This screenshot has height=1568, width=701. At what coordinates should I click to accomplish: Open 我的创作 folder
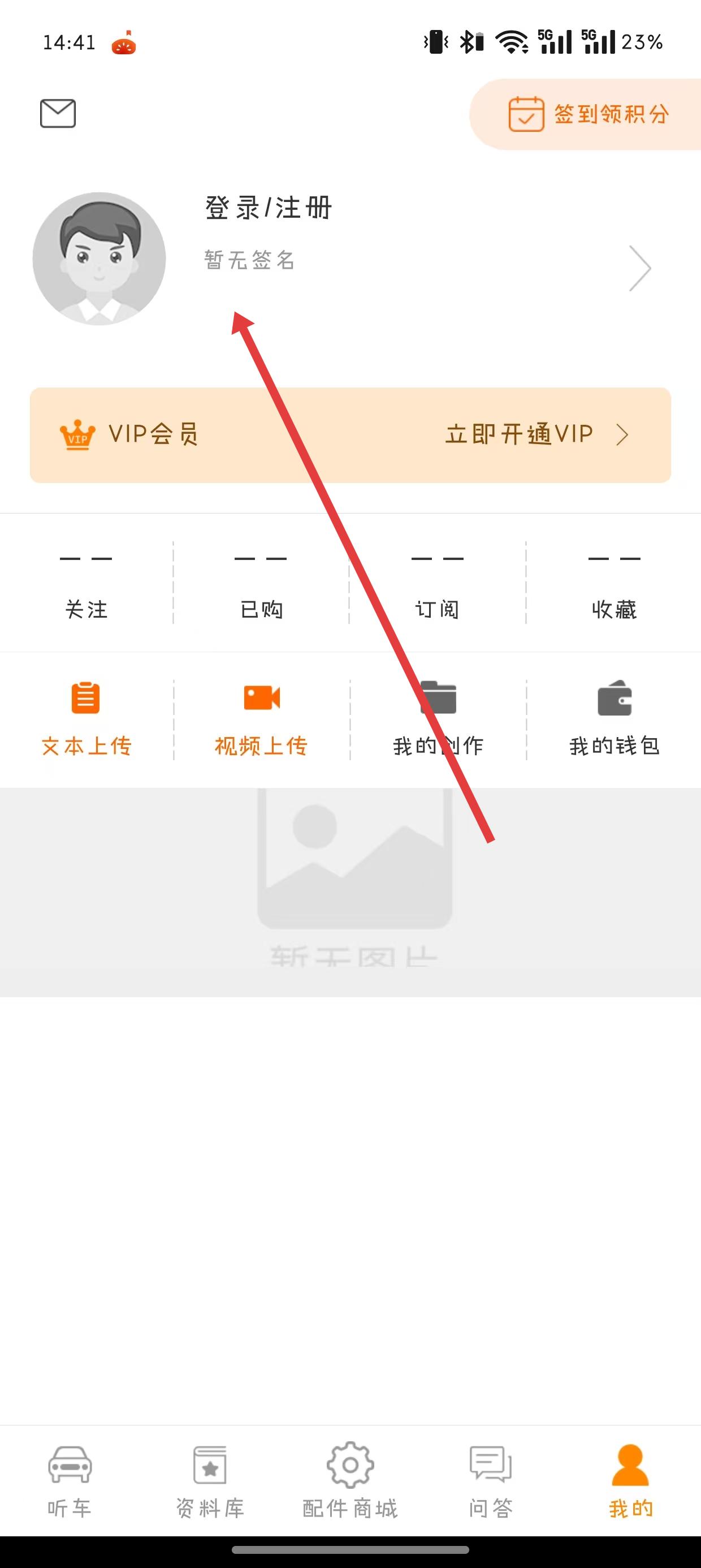coord(438,720)
